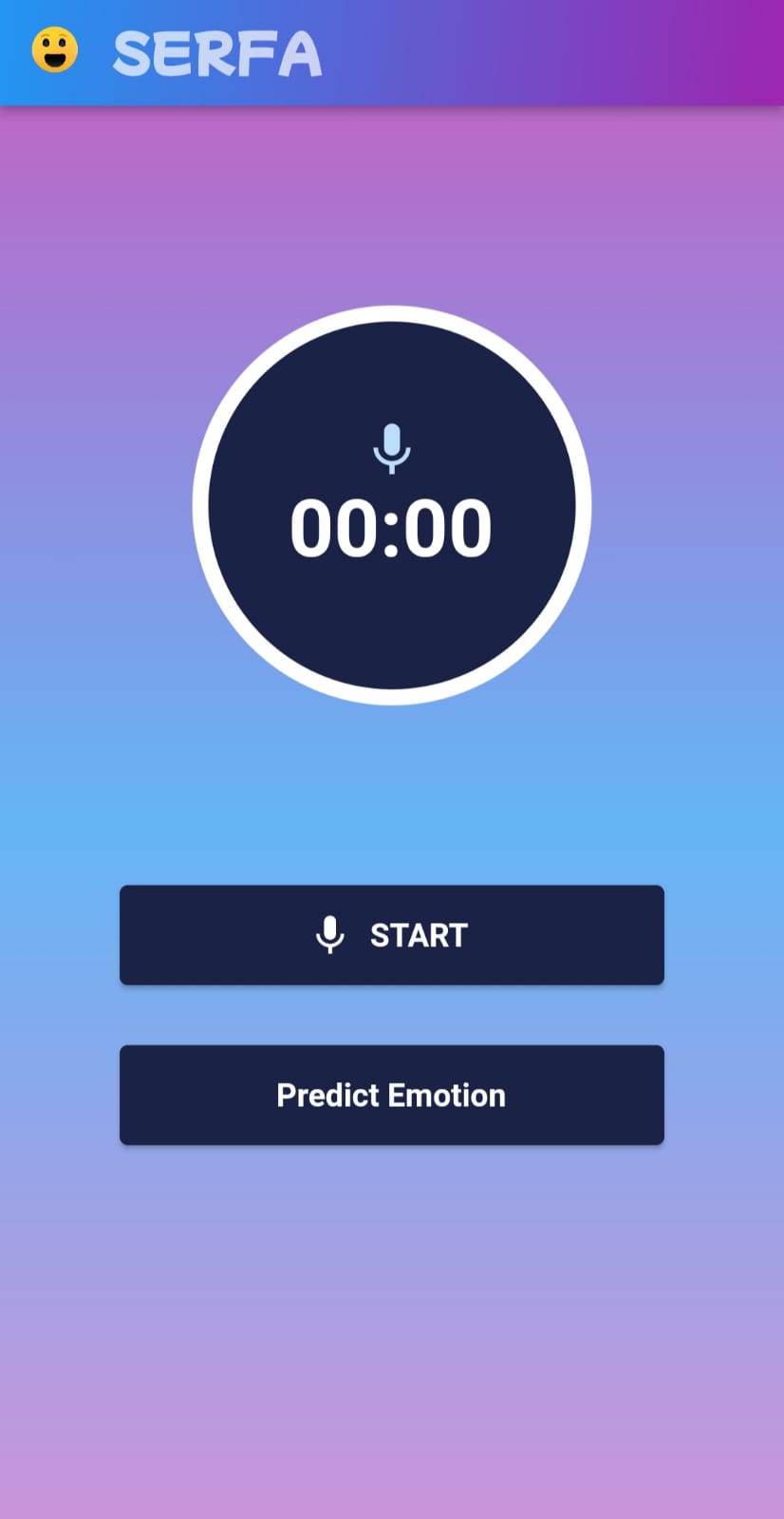This screenshot has height=1519, width=784.
Task: Tap the Predict Emotion button
Action: 391,1095
